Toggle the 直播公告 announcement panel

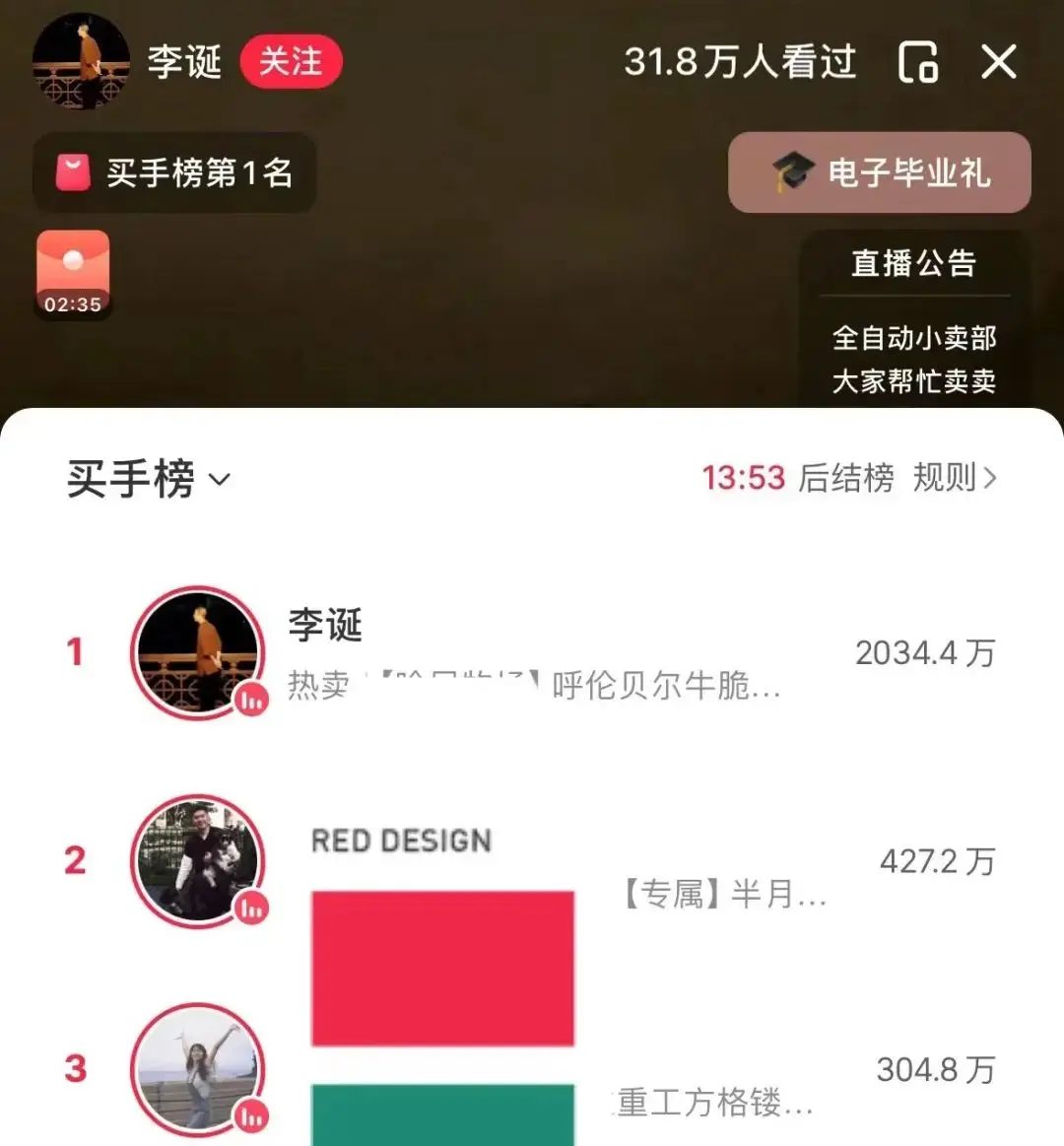point(913,262)
